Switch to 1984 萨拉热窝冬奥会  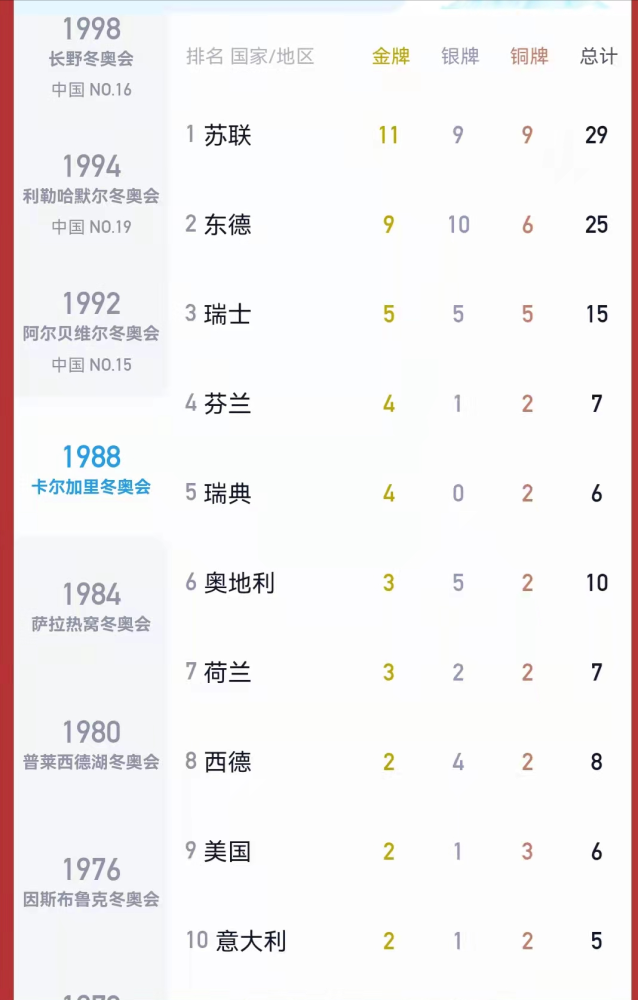[91, 607]
